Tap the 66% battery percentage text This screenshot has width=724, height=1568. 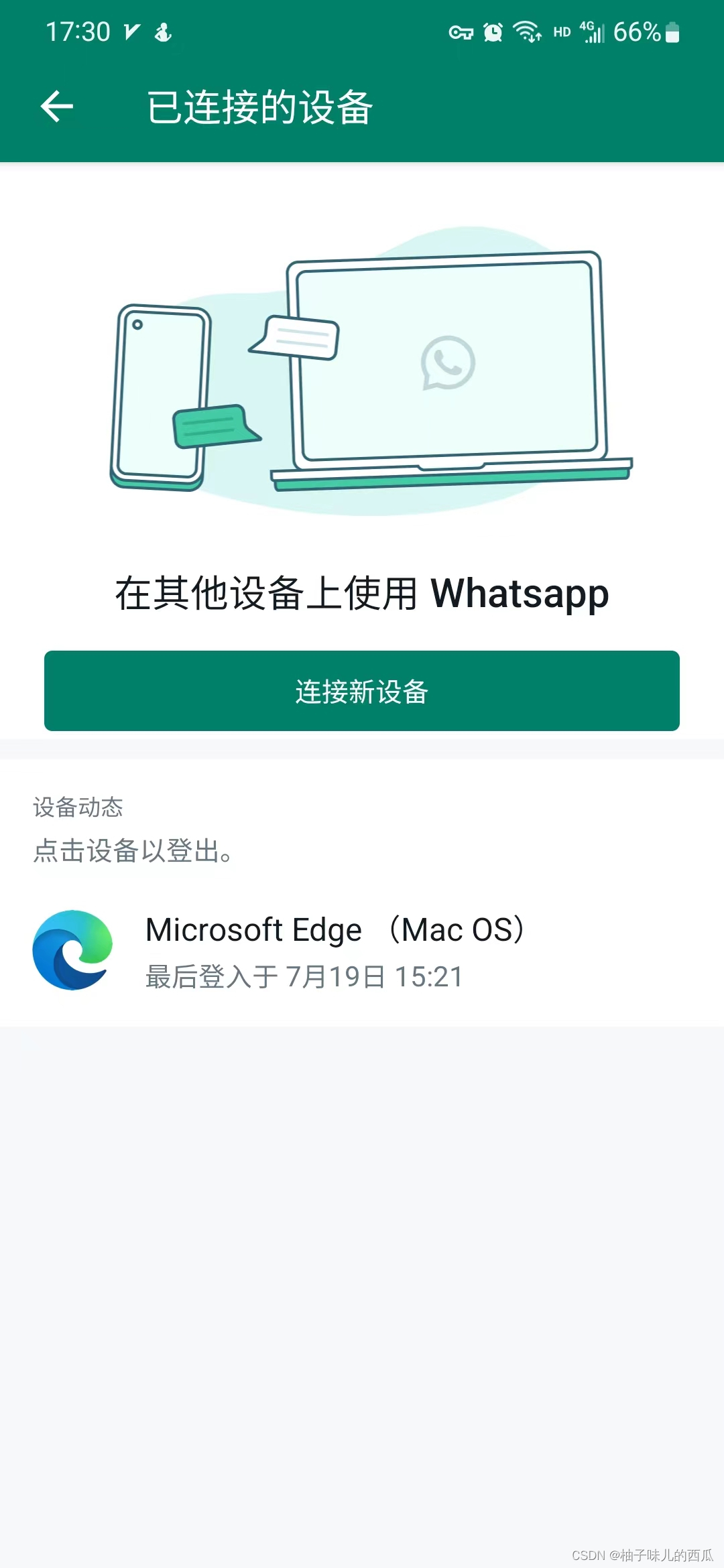pos(637,31)
